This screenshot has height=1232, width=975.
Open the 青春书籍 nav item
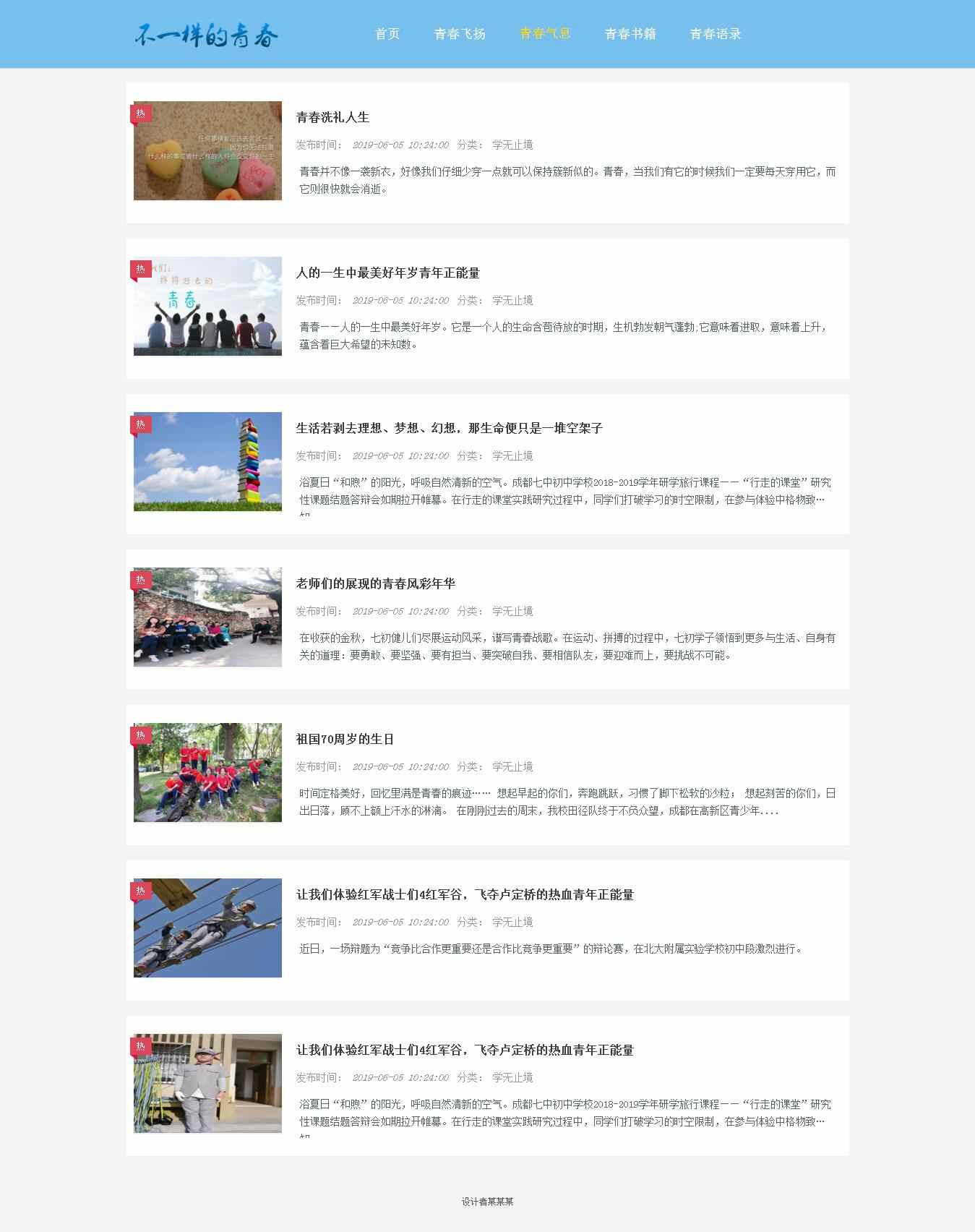click(630, 34)
